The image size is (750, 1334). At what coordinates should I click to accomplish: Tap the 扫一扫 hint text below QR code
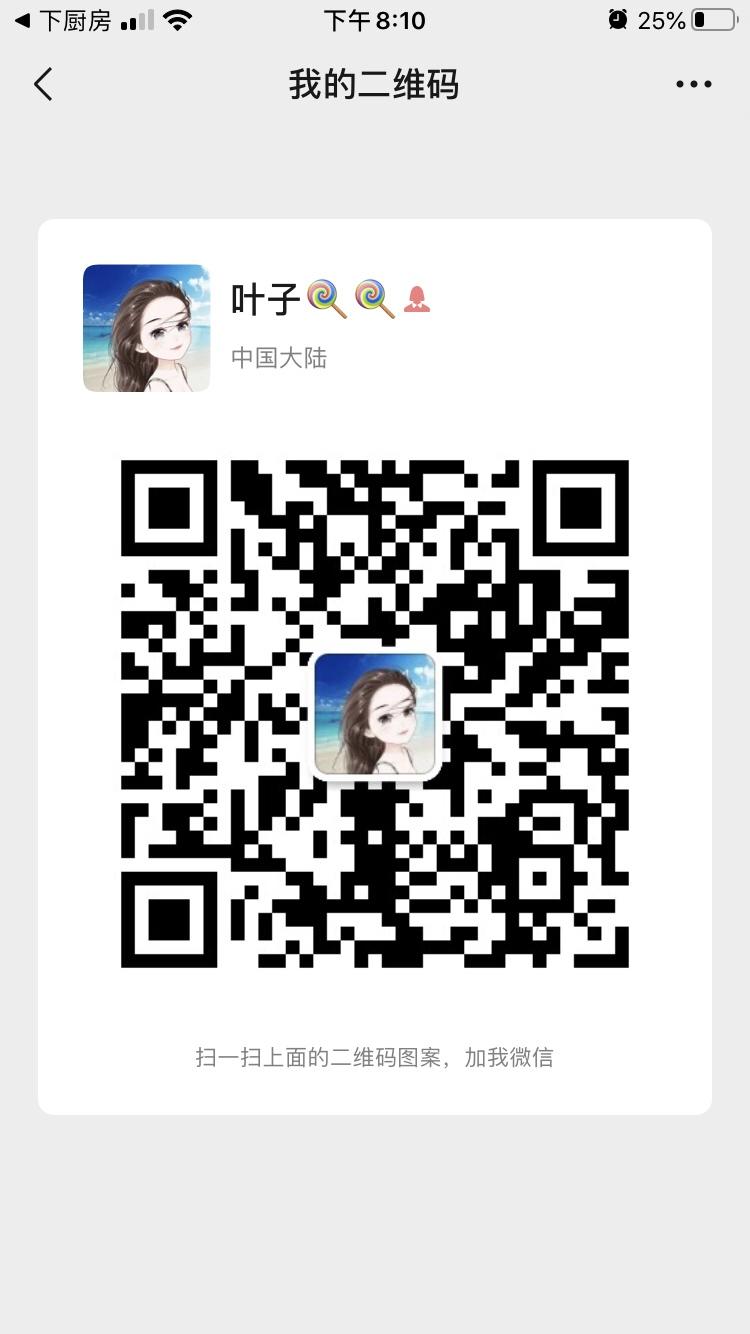[x=375, y=1057]
